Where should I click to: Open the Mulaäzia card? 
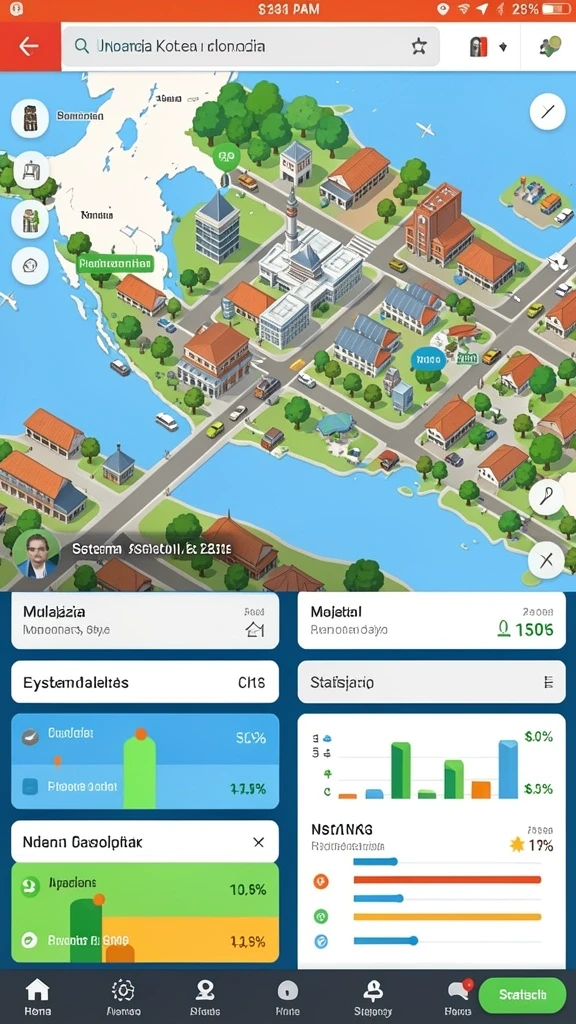[145, 620]
